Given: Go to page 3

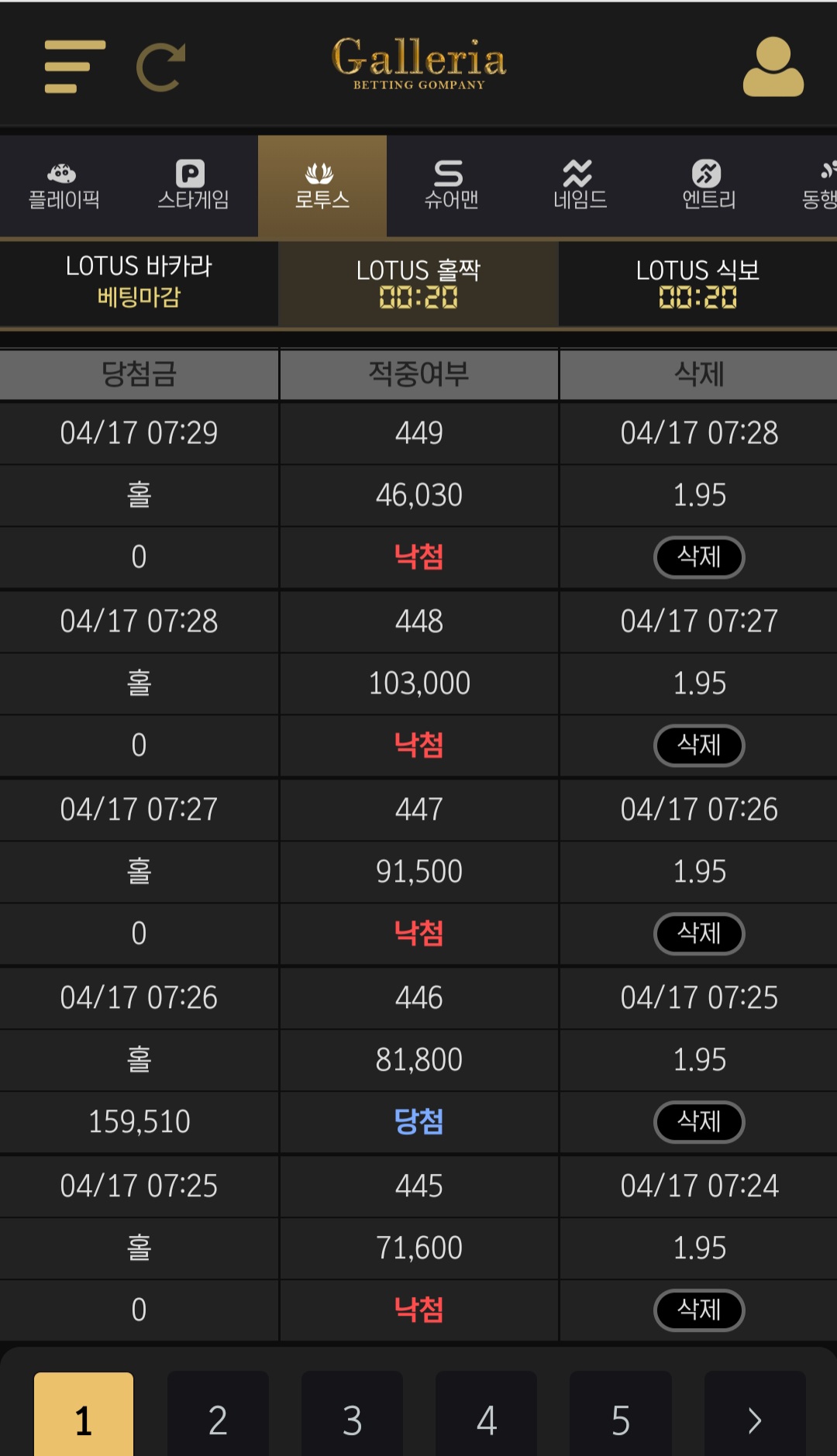Looking at the screenshot, I should pyautogui.click(x=352, y=1418).
